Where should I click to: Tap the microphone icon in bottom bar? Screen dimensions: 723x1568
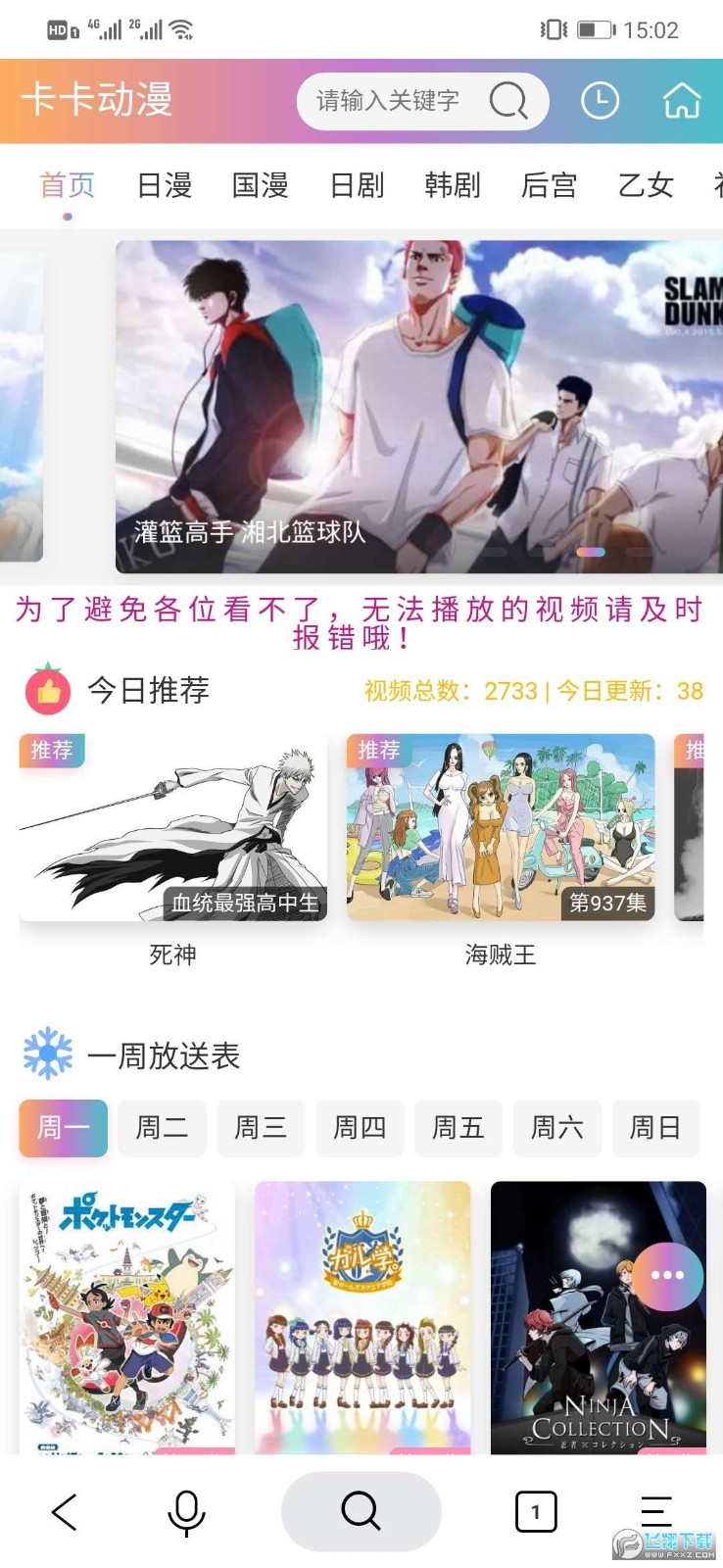(185, 1512)
